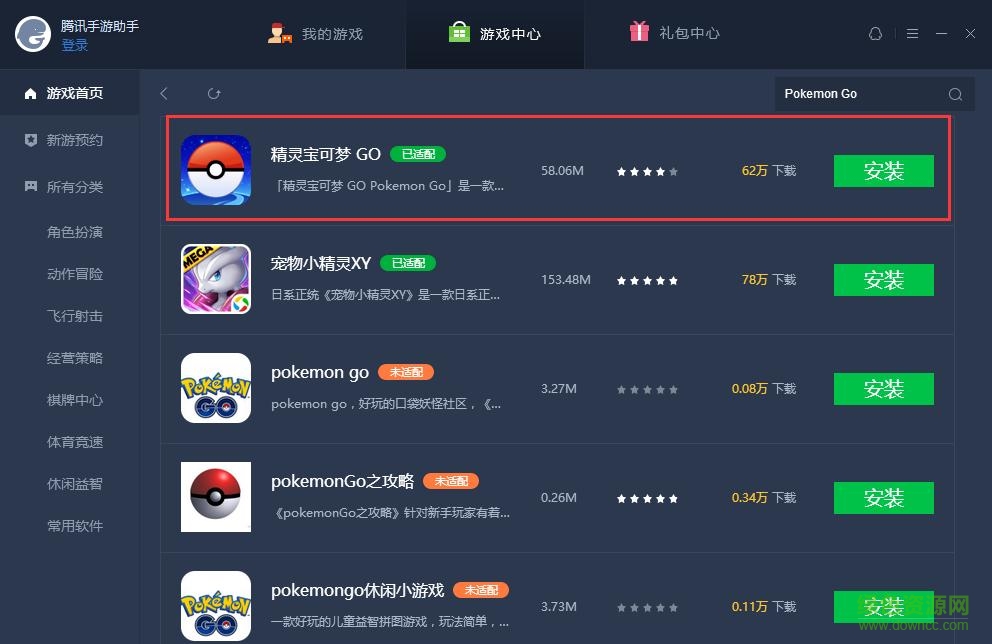Install 精灵宝可梦 GO

pos(883,171)
